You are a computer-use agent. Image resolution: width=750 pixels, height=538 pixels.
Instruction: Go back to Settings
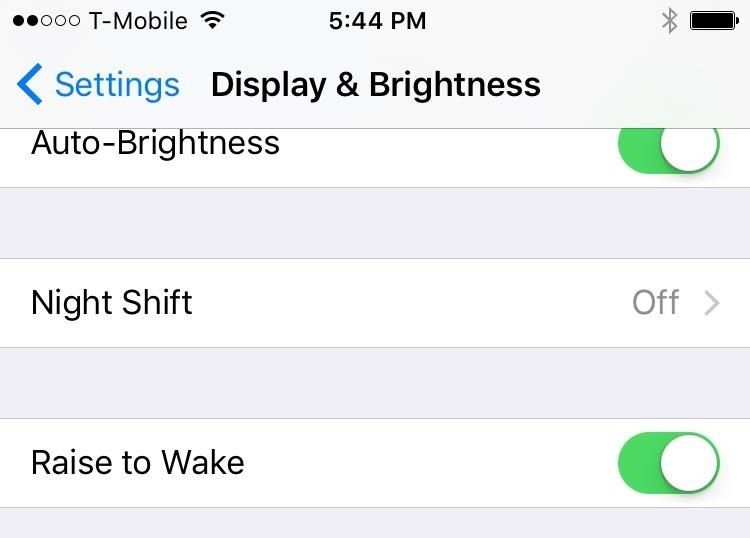pos(98,85)
